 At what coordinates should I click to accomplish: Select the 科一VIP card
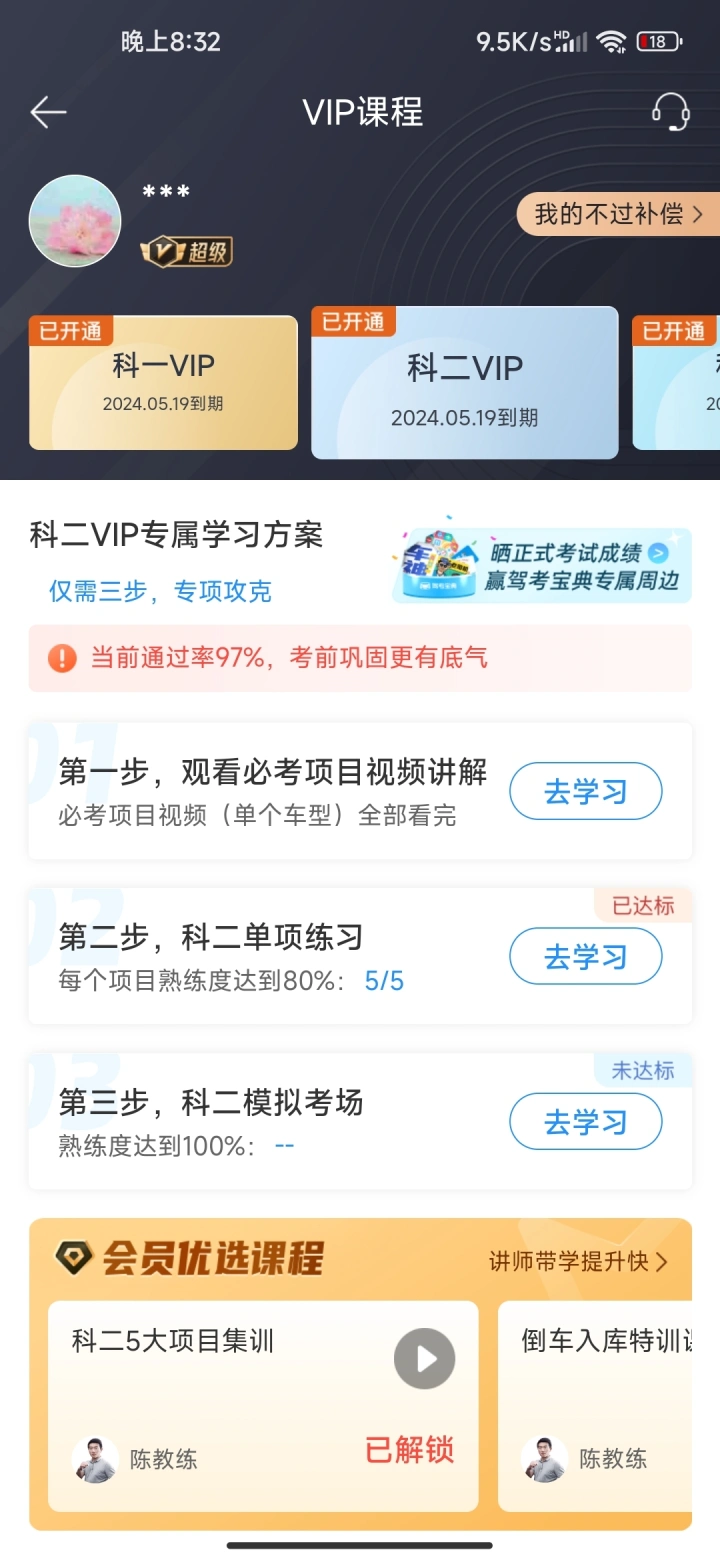(x=163, y=383)
